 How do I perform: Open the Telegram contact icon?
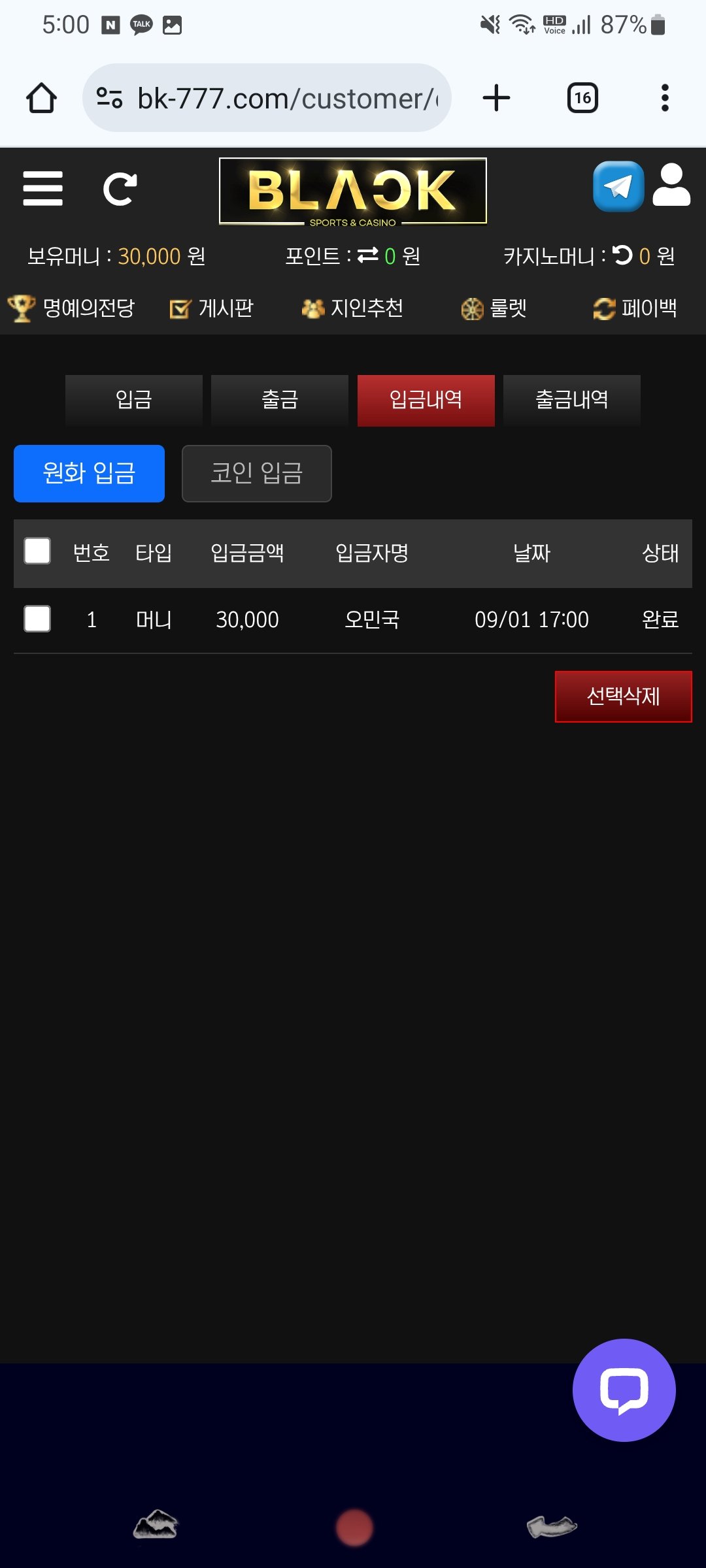[x=618, y=186]
